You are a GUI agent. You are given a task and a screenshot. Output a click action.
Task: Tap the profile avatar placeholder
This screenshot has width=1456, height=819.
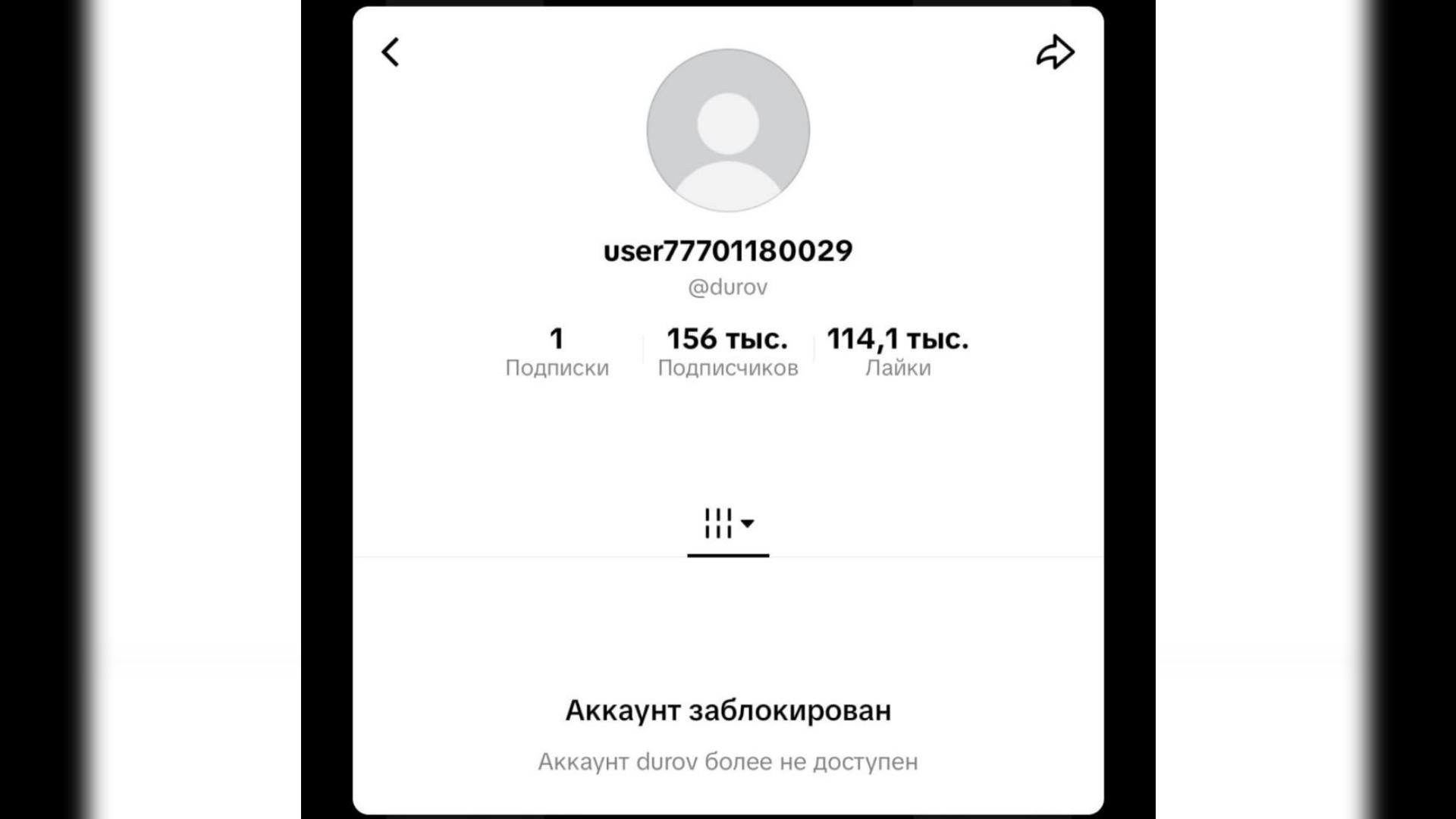(728, 130)
